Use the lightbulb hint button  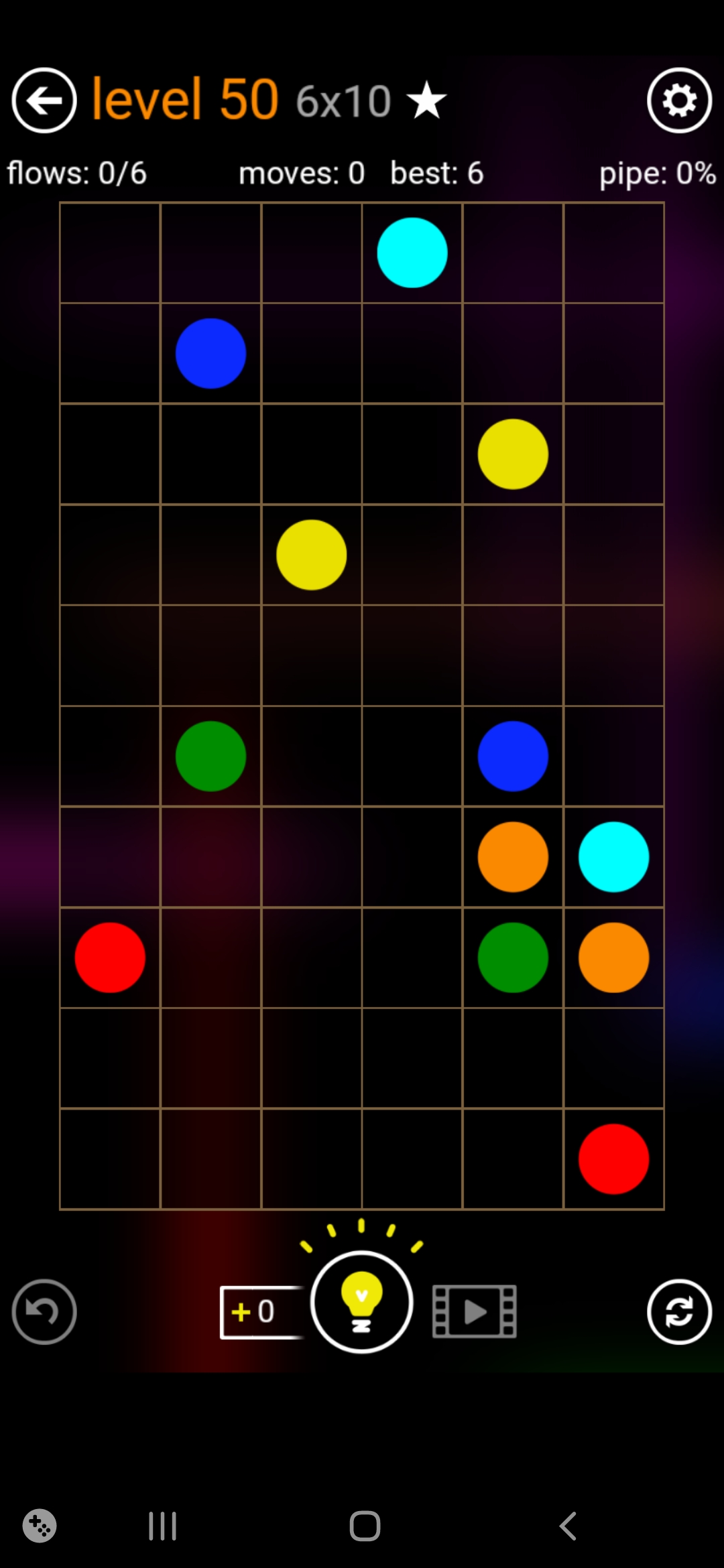point(361,1302)
